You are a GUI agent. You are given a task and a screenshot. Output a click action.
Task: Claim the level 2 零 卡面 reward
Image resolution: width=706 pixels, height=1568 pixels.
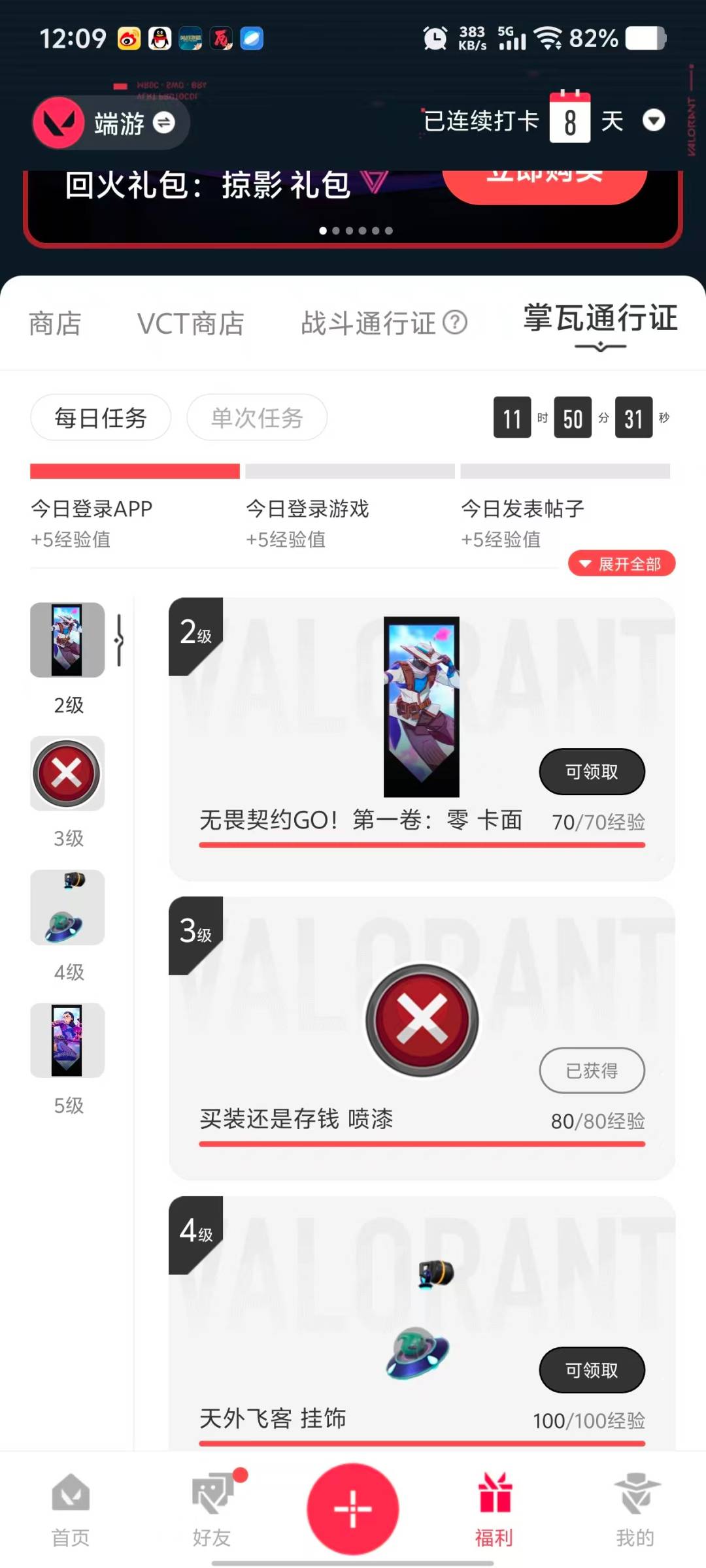592,772
